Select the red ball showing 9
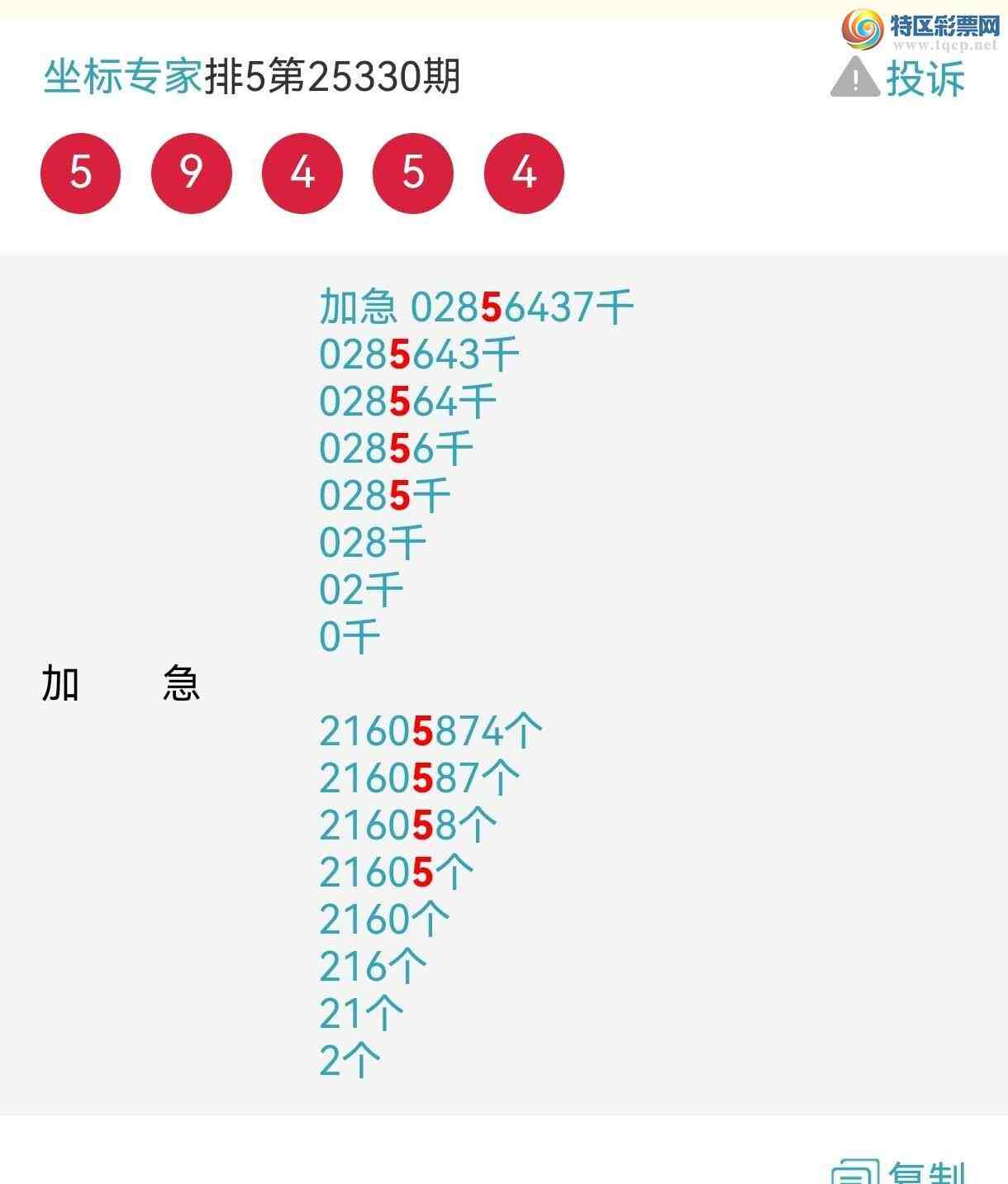 [x=191, y=173]
